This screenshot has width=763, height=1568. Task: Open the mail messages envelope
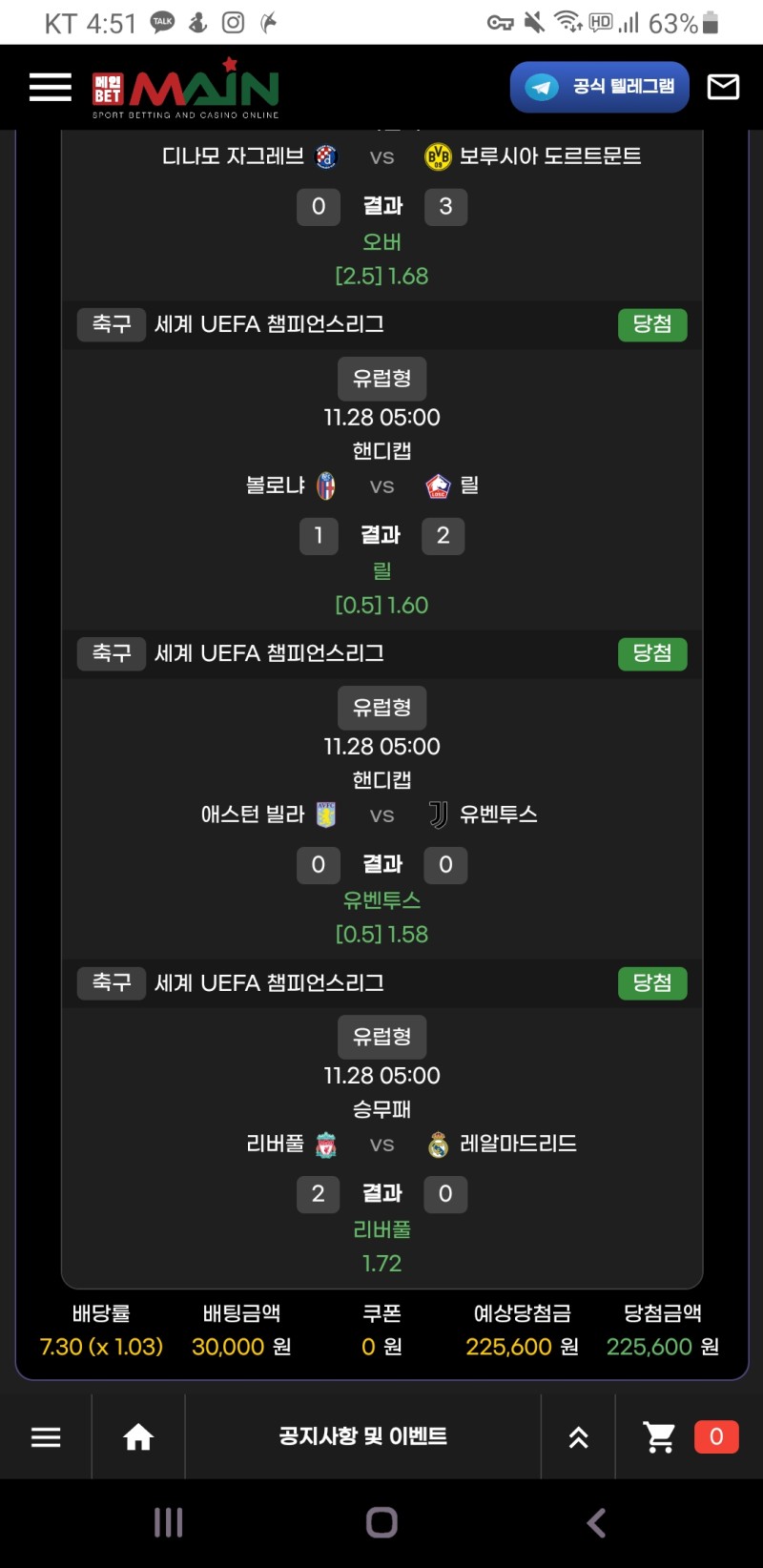[x=723, y=87]
